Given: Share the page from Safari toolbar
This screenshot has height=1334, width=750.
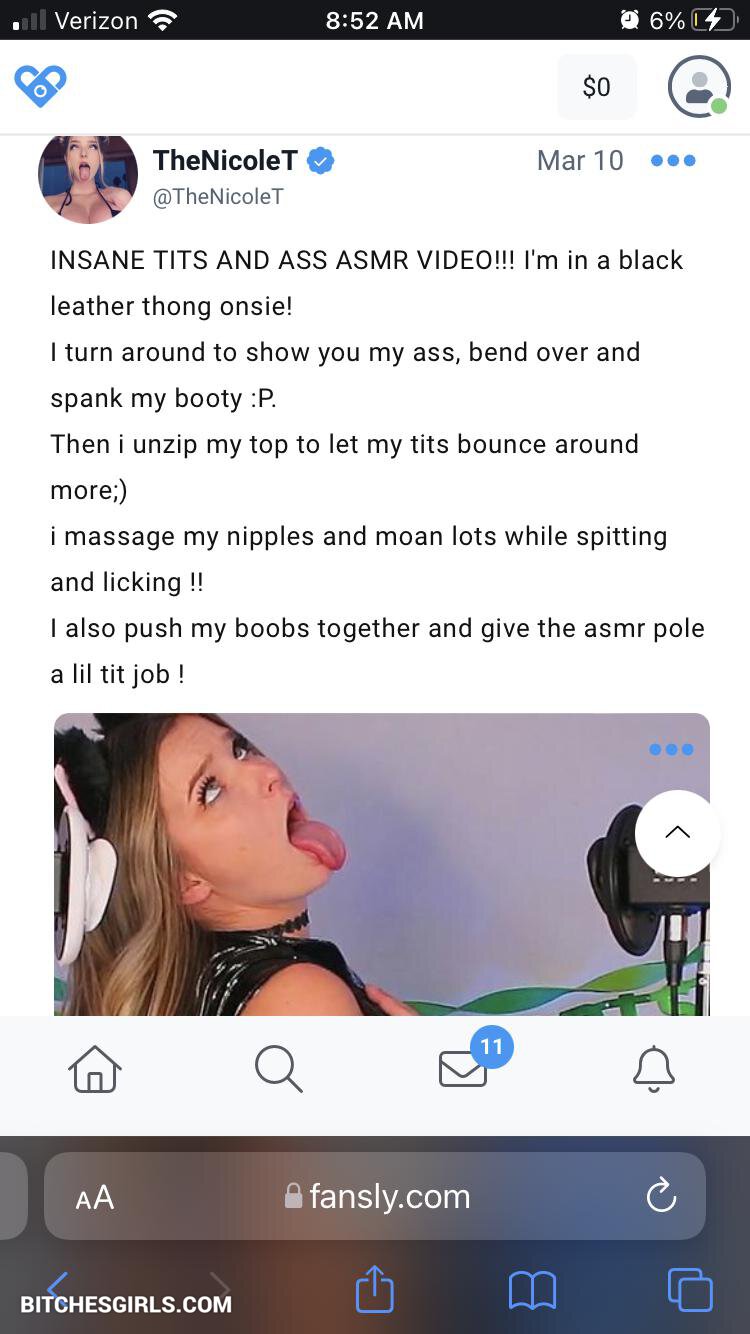Looking at the screenshot, I should [x=375, y=1288].
